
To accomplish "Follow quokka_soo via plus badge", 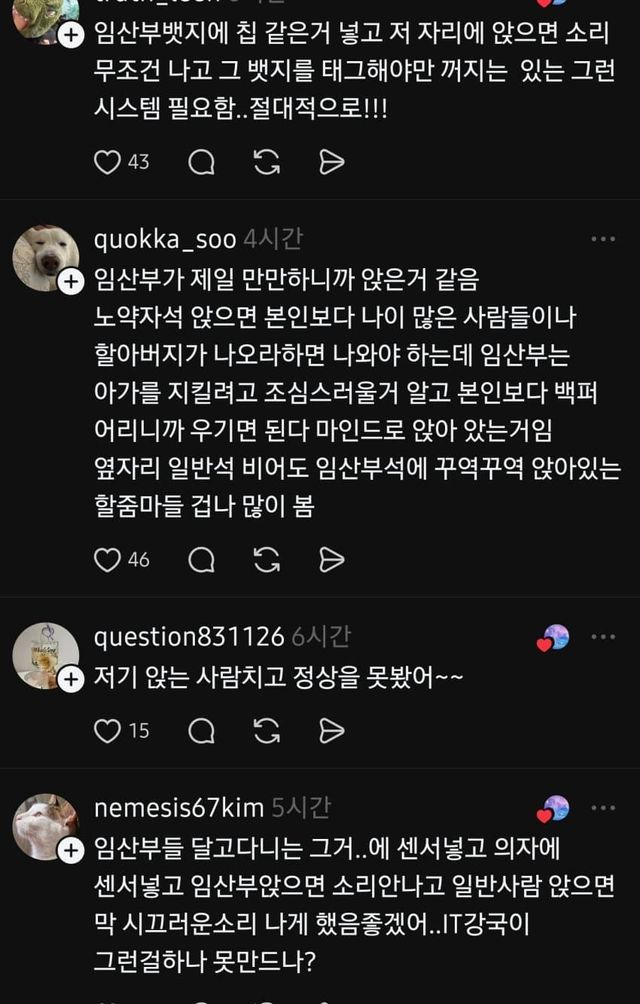I will tap(71, 282).
